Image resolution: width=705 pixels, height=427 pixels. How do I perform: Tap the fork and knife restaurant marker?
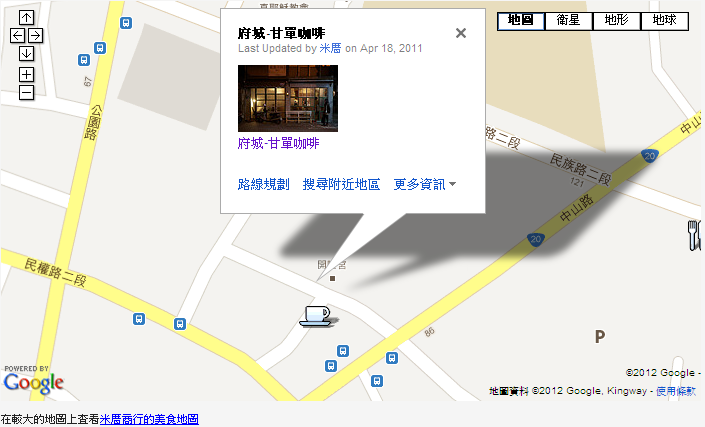[x=695, y=235]
